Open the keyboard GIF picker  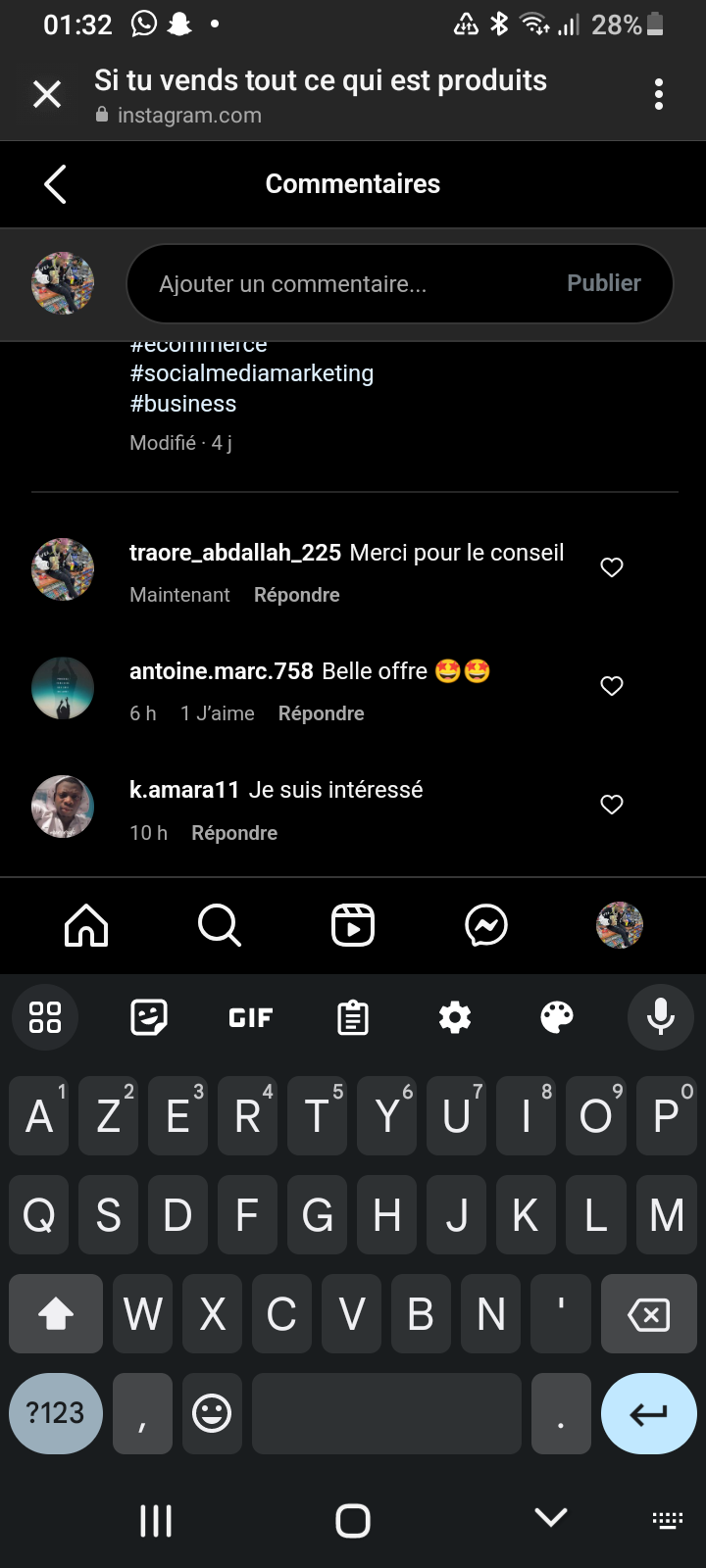(251, 1018)
